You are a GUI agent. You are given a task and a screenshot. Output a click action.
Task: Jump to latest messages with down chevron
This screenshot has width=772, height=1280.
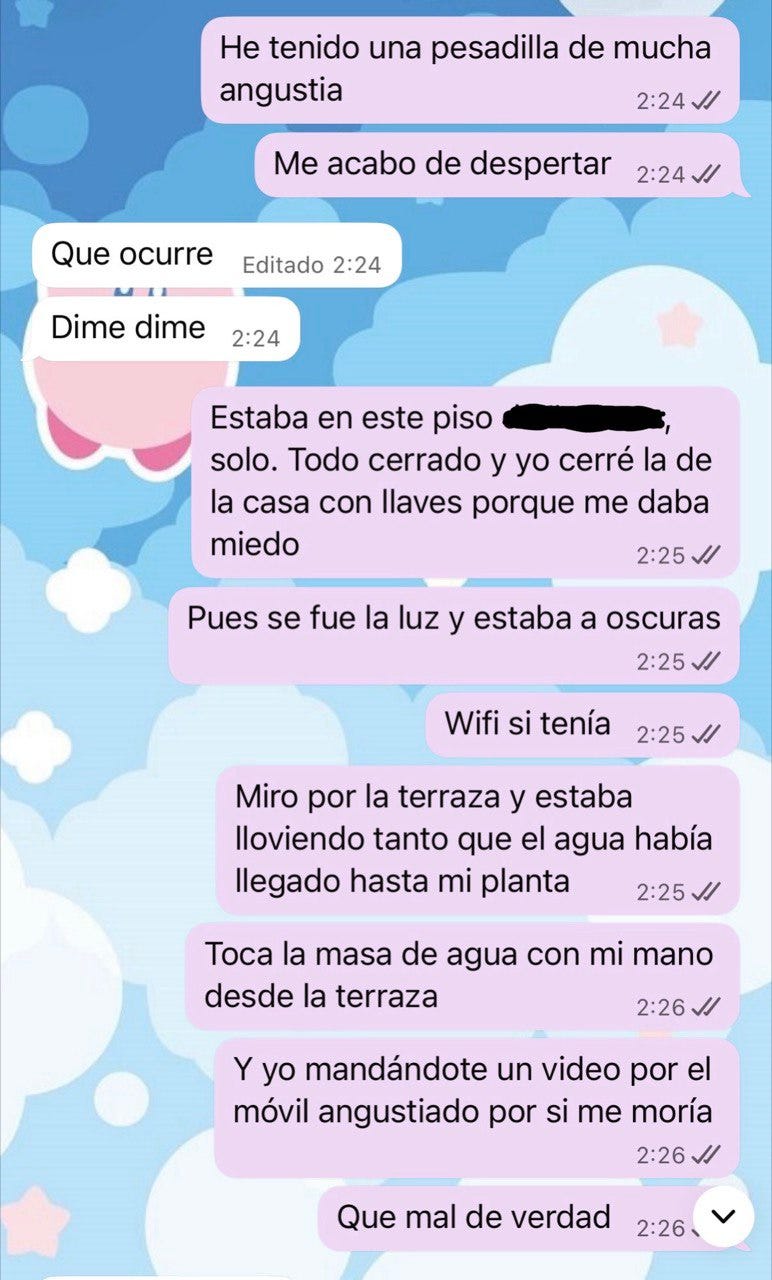(723, 1216)
